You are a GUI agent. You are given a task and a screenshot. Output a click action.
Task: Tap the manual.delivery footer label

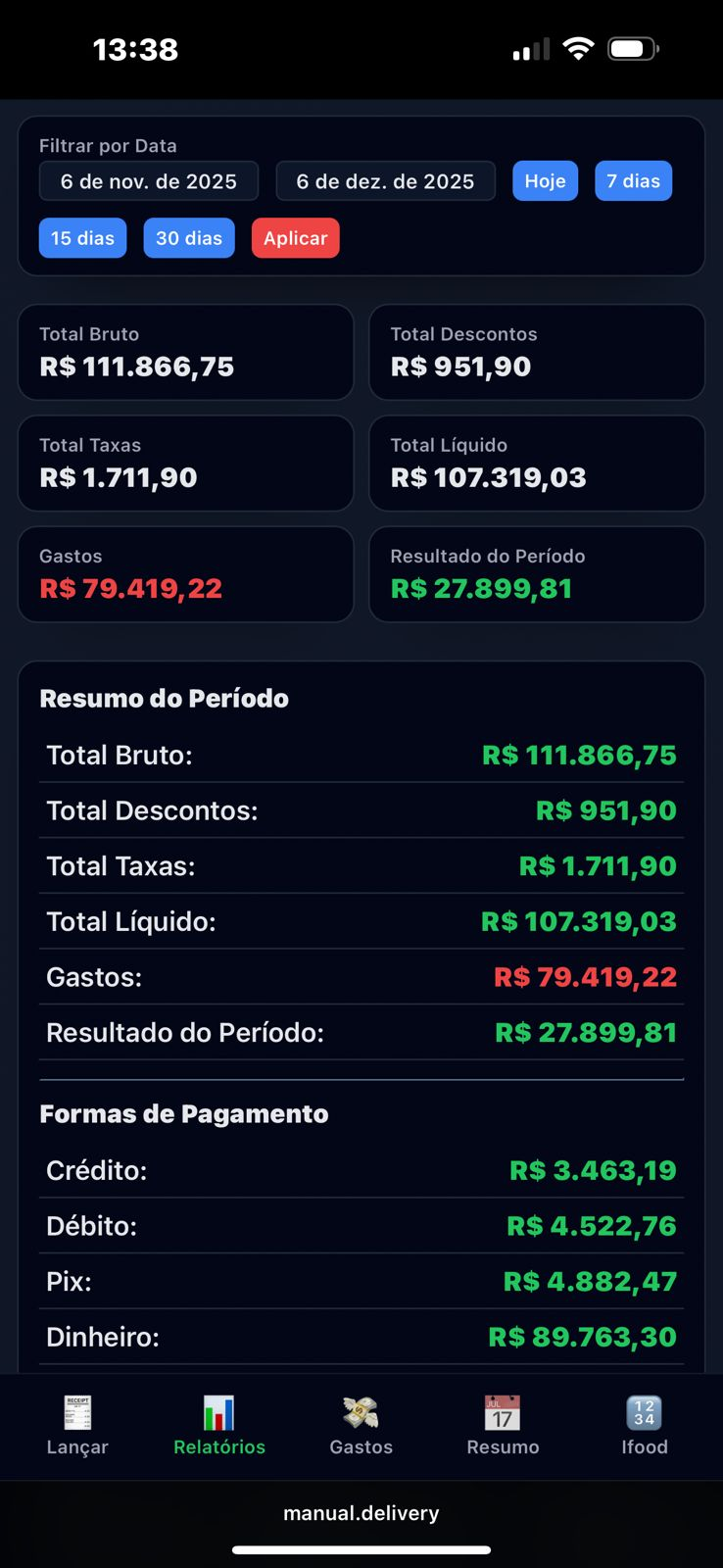pos(361,1512)
